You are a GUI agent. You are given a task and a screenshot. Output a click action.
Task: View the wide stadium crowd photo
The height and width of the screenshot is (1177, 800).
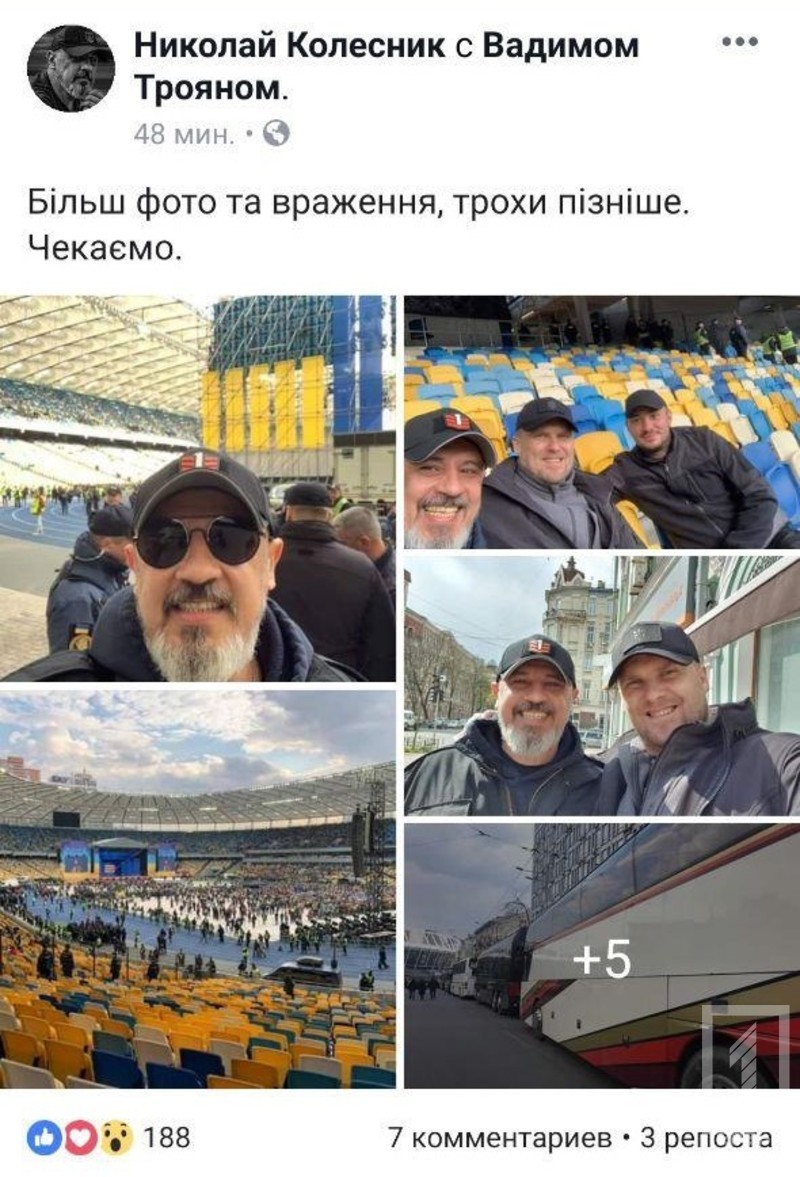click(x=198, y=888)
